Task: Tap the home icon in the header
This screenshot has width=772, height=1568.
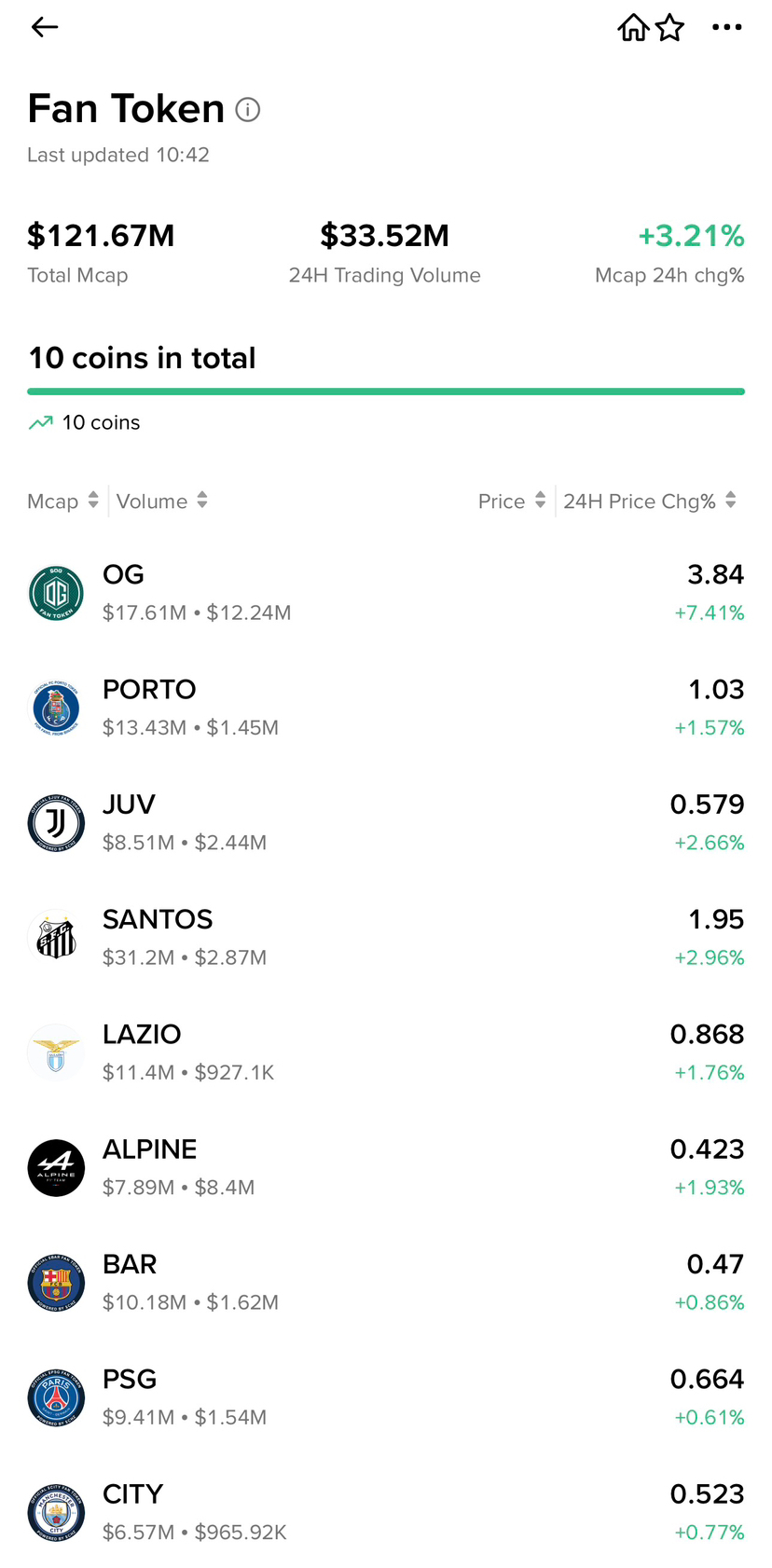Action: coord(633,28)
